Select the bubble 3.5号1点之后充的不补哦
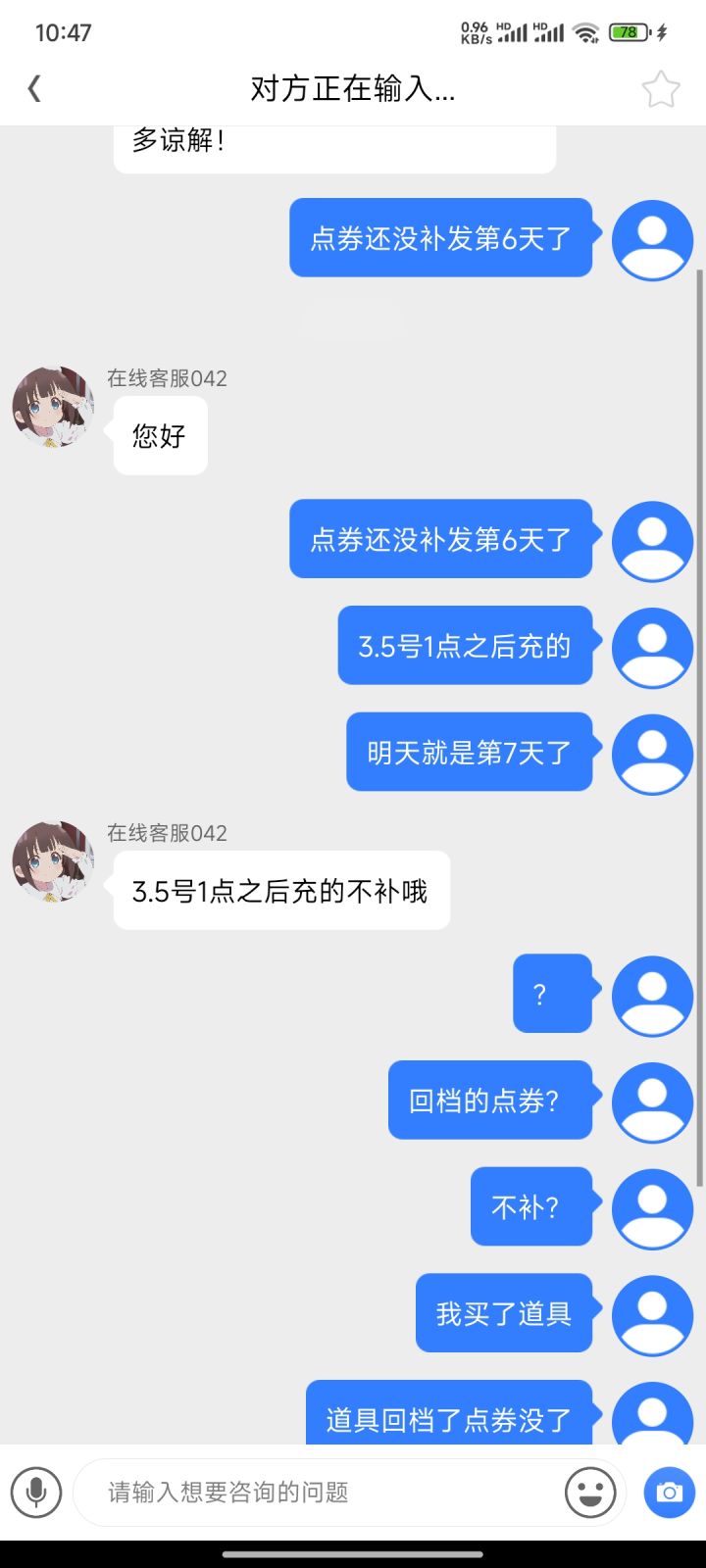 (x=281, y=890)
